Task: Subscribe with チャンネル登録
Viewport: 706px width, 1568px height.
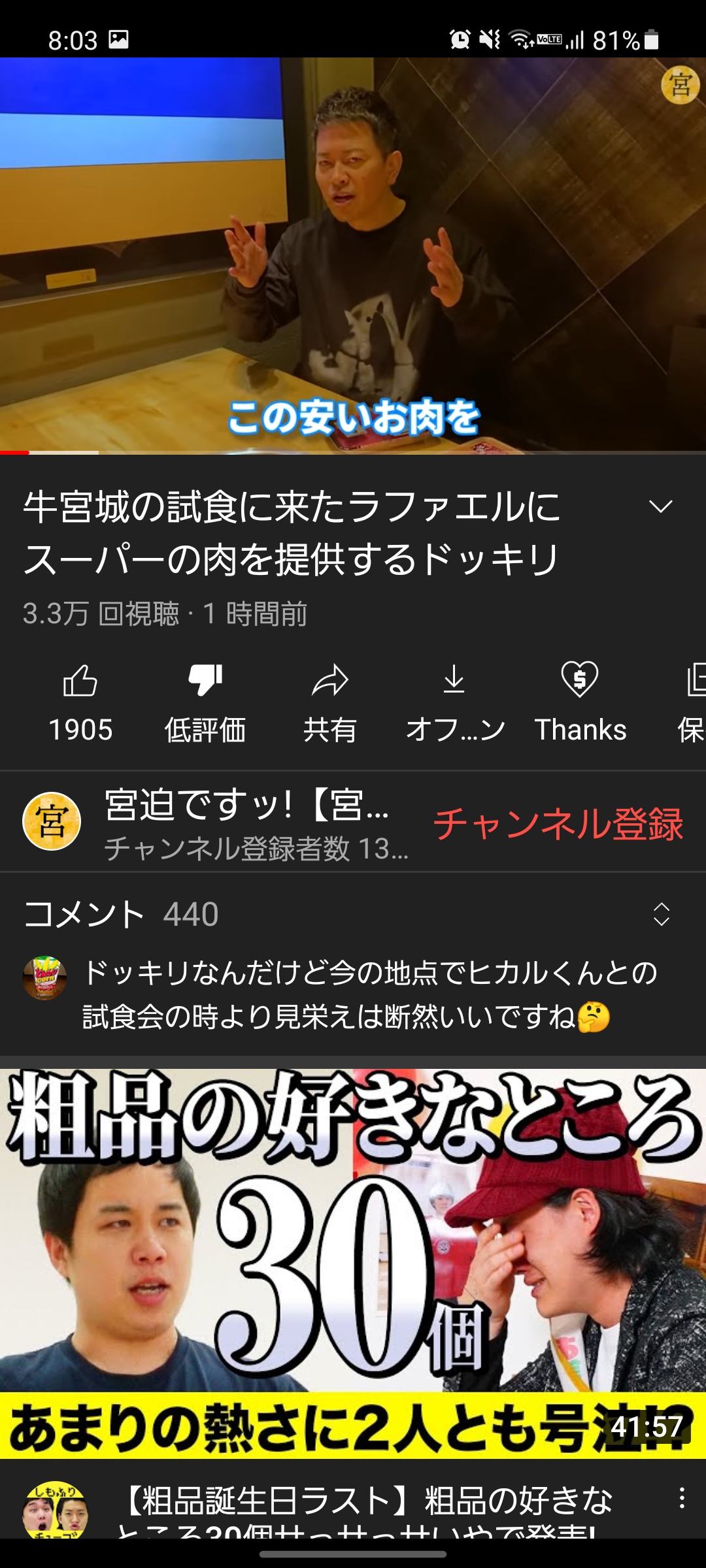Action: pyautogui.click(x=558, y=823)
